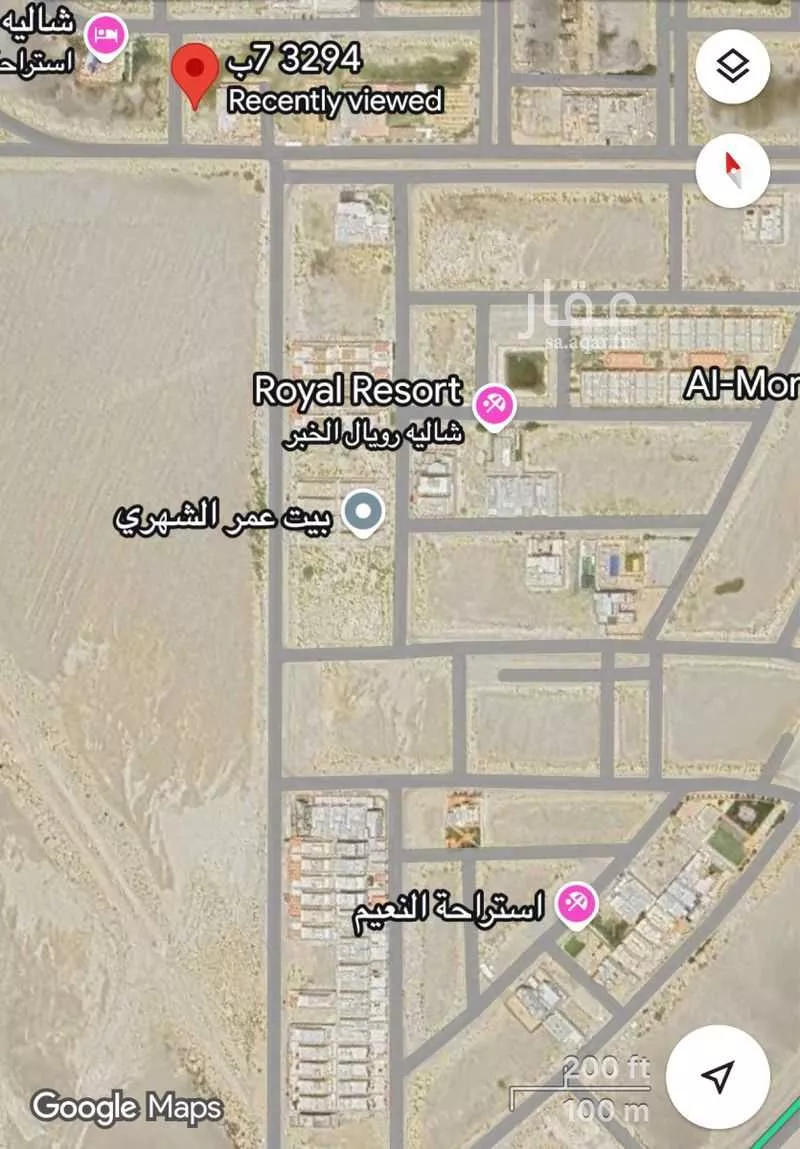The image size is (800, 1149).
Task: Center map on my current location
Action: [718, 1076]
